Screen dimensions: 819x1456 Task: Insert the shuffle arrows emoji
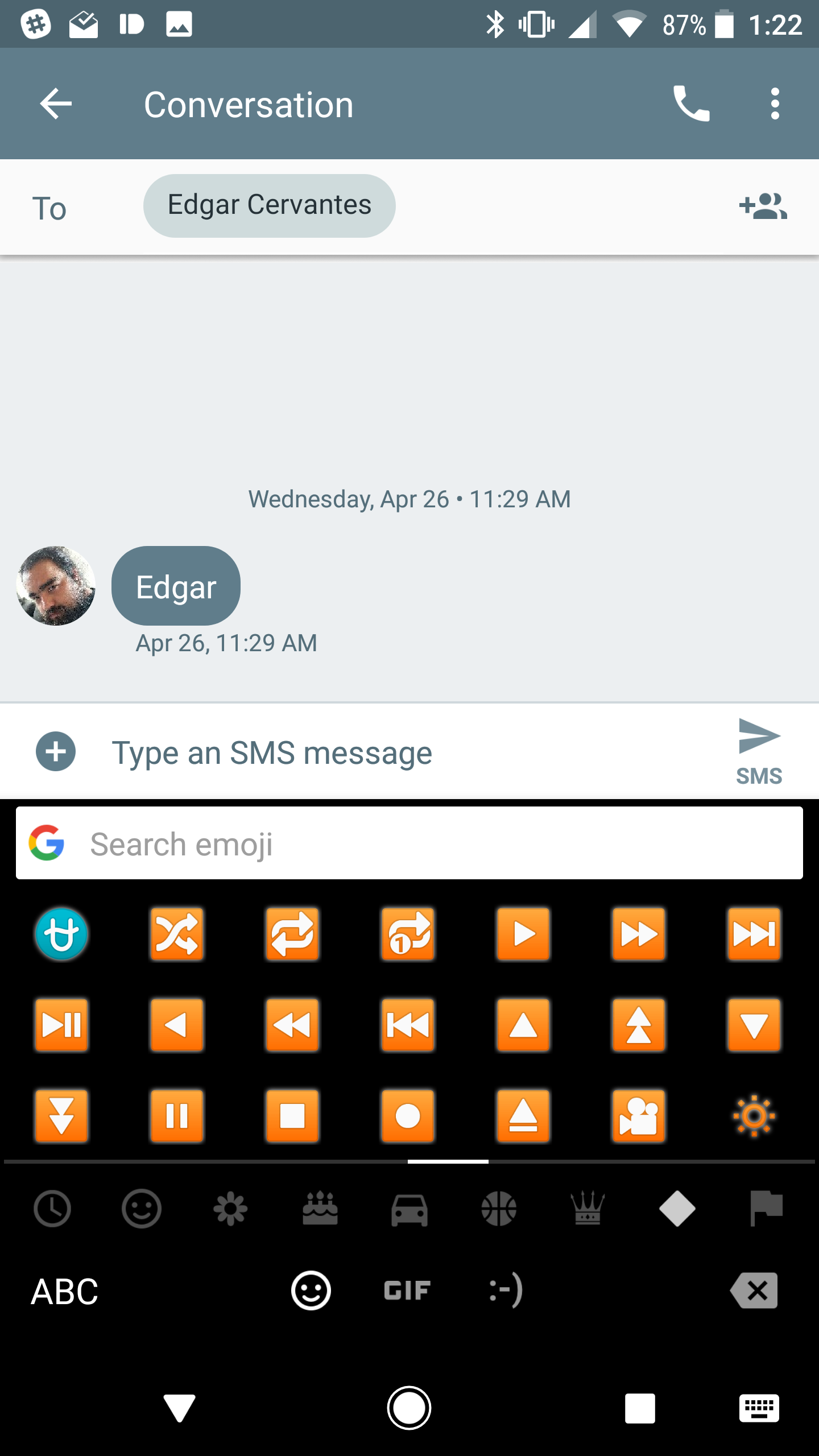click(177, 934)
